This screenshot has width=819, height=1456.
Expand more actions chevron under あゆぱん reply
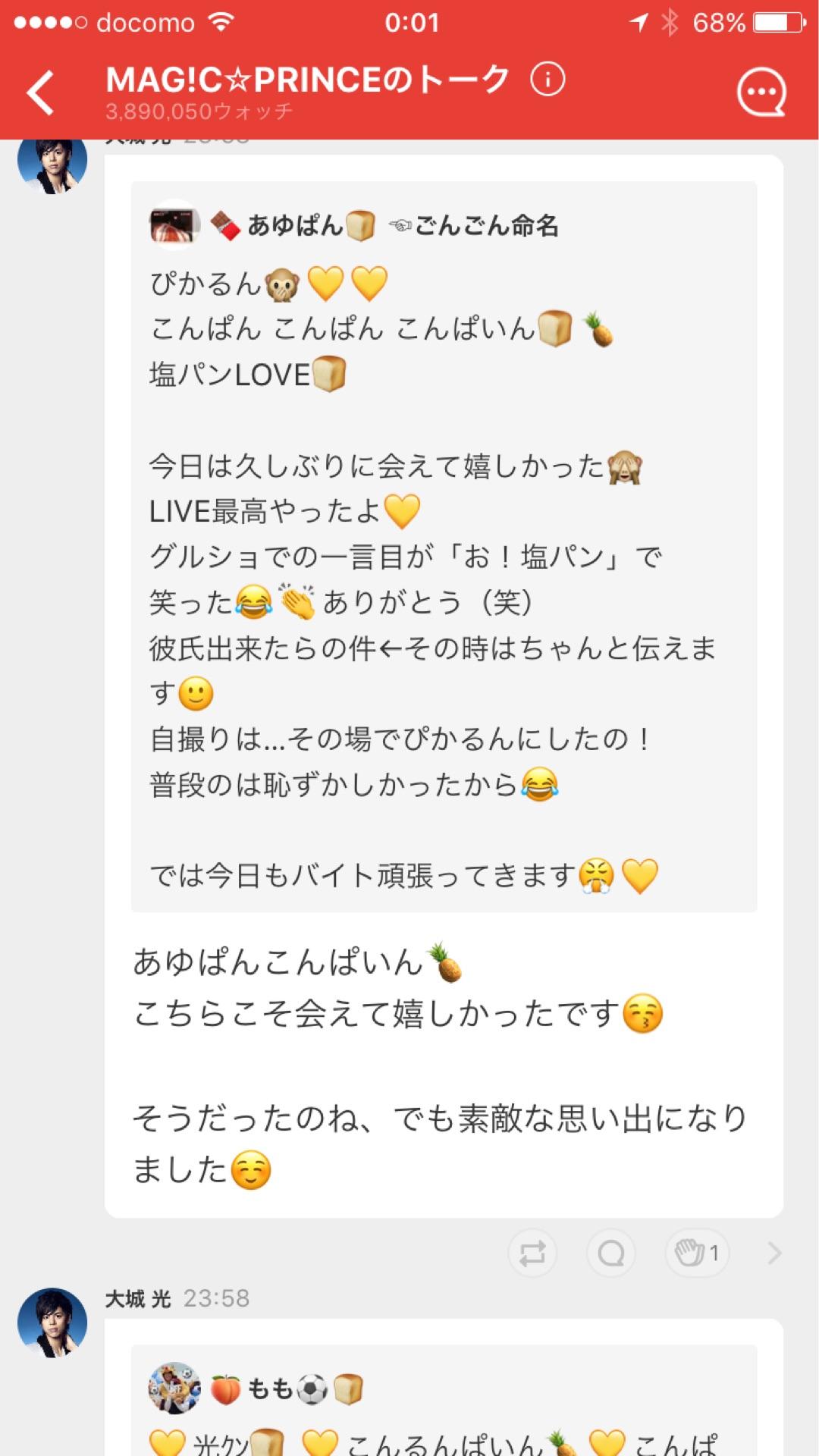click(774, 1254)
